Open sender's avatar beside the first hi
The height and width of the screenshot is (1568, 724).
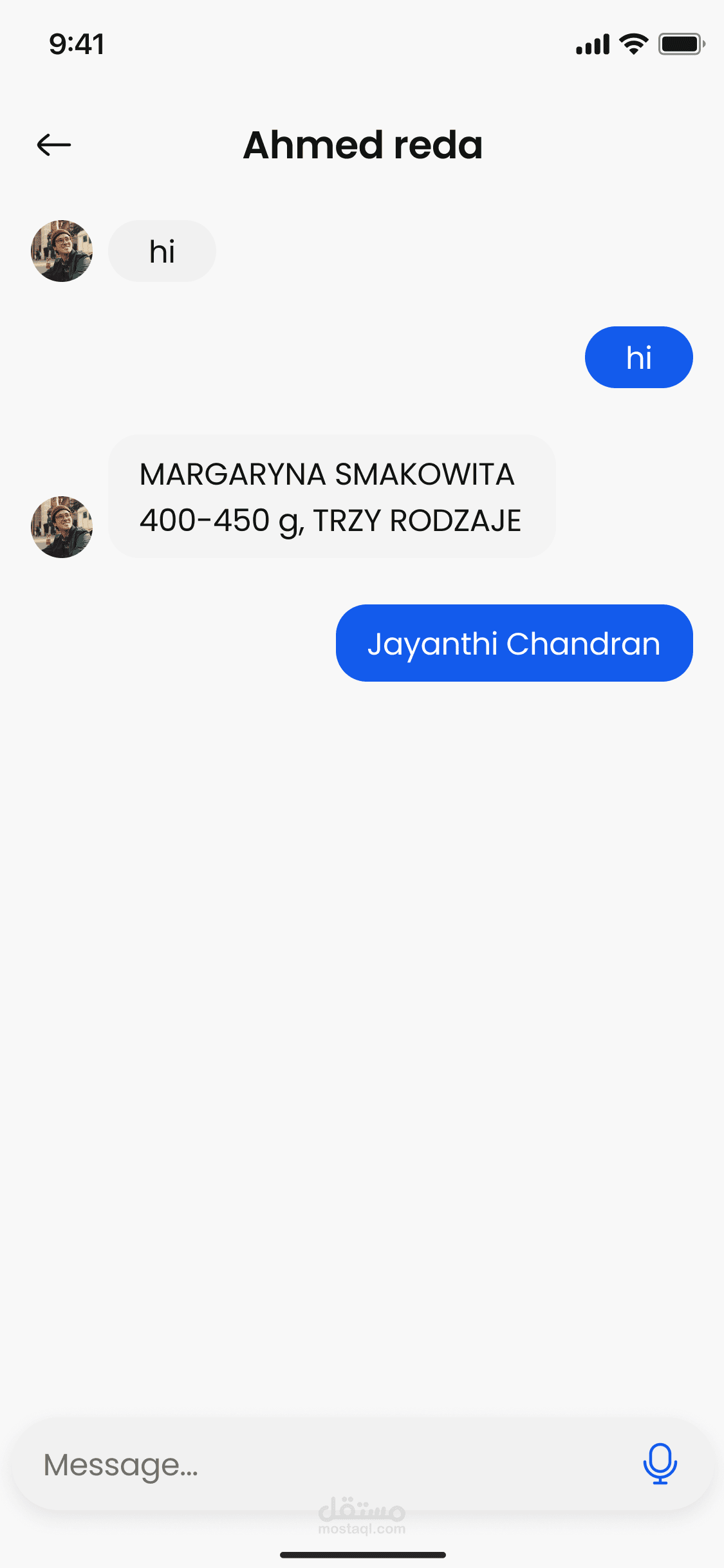[62, 251]
